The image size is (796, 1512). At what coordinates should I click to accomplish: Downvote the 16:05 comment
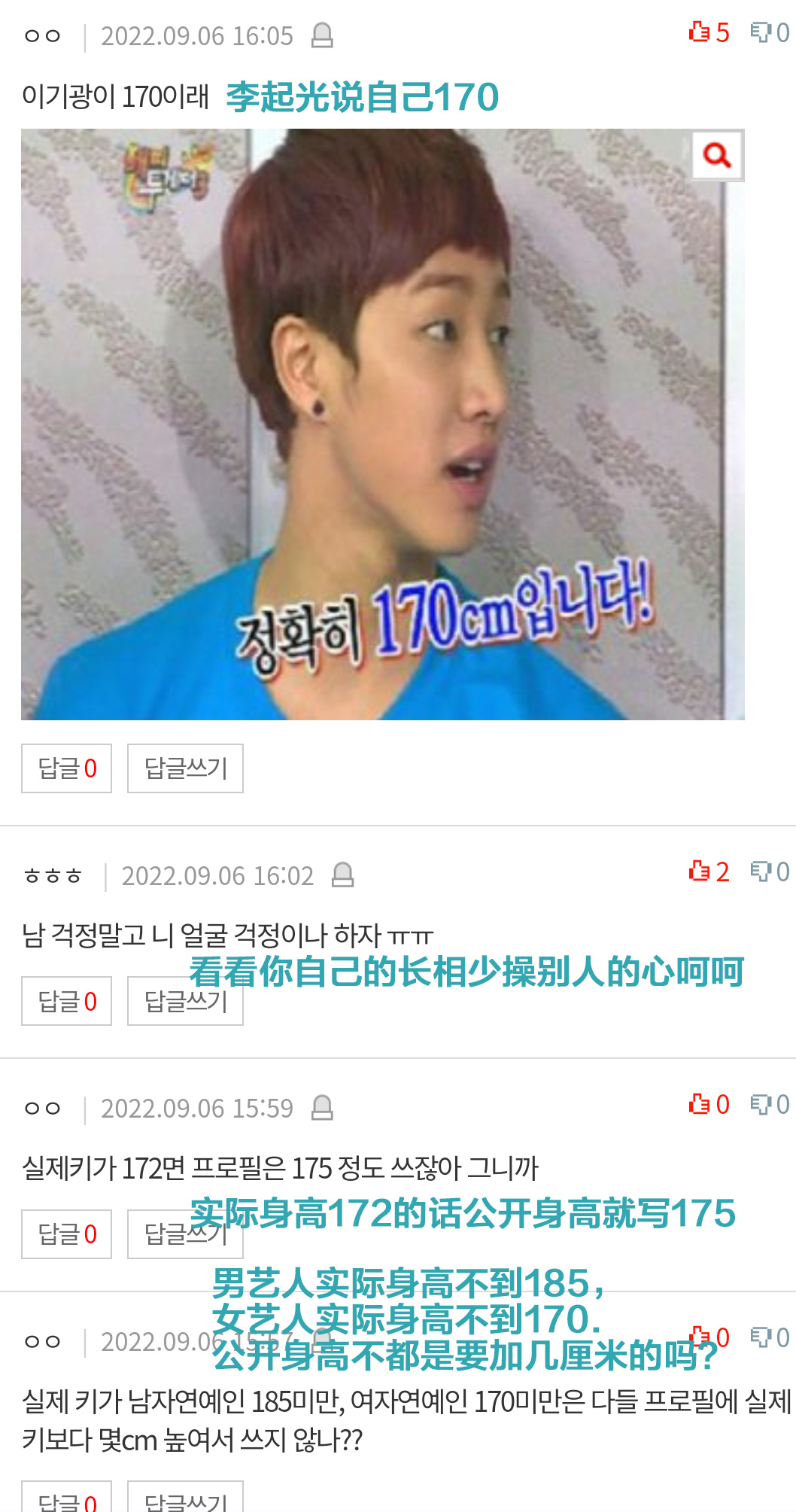[769, 32]
